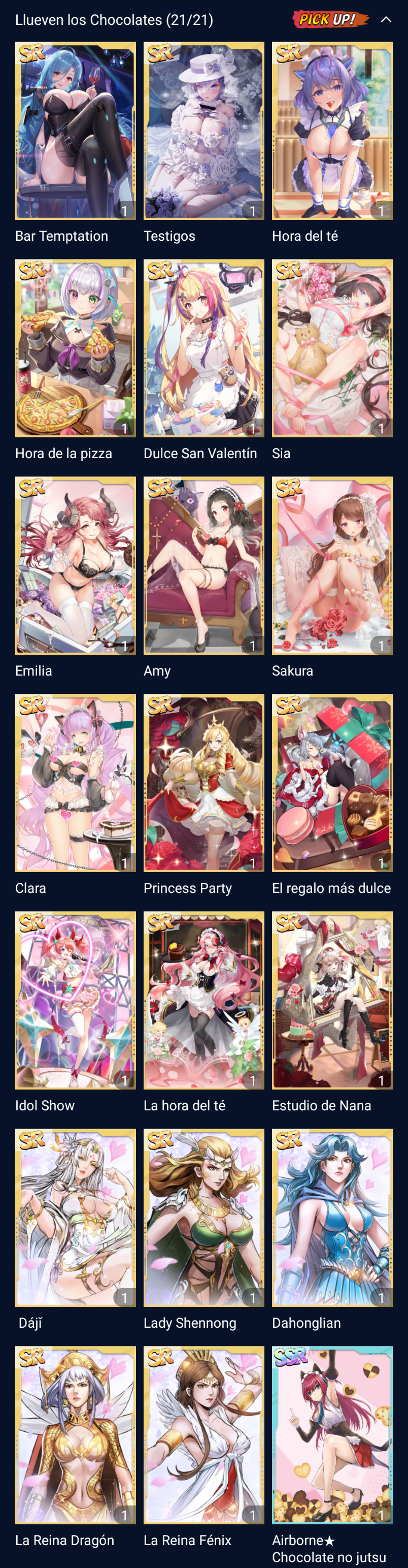408x1568 pixels.
Task: Select the Idol Show card
Action: tap(76, 1000)
